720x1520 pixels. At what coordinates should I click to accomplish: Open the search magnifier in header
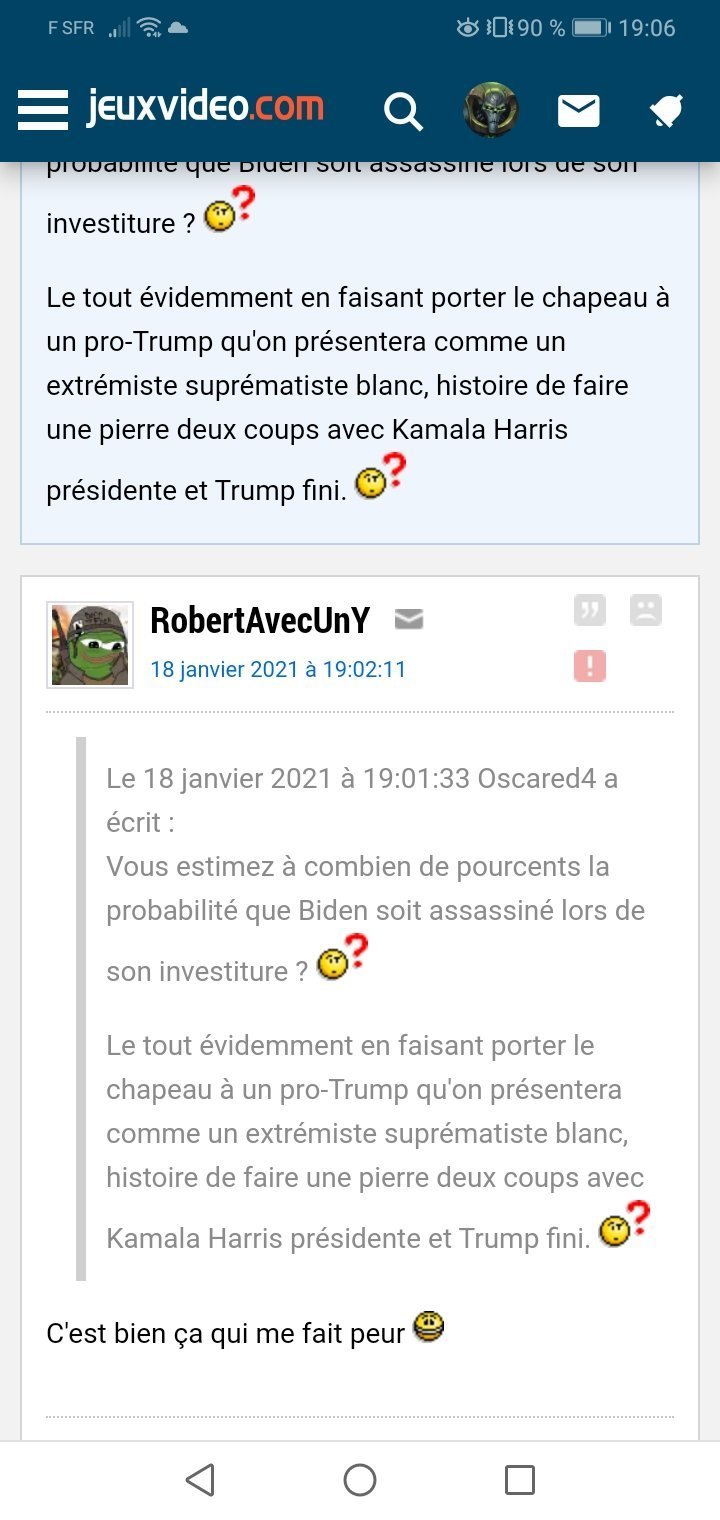click(403, 110)
